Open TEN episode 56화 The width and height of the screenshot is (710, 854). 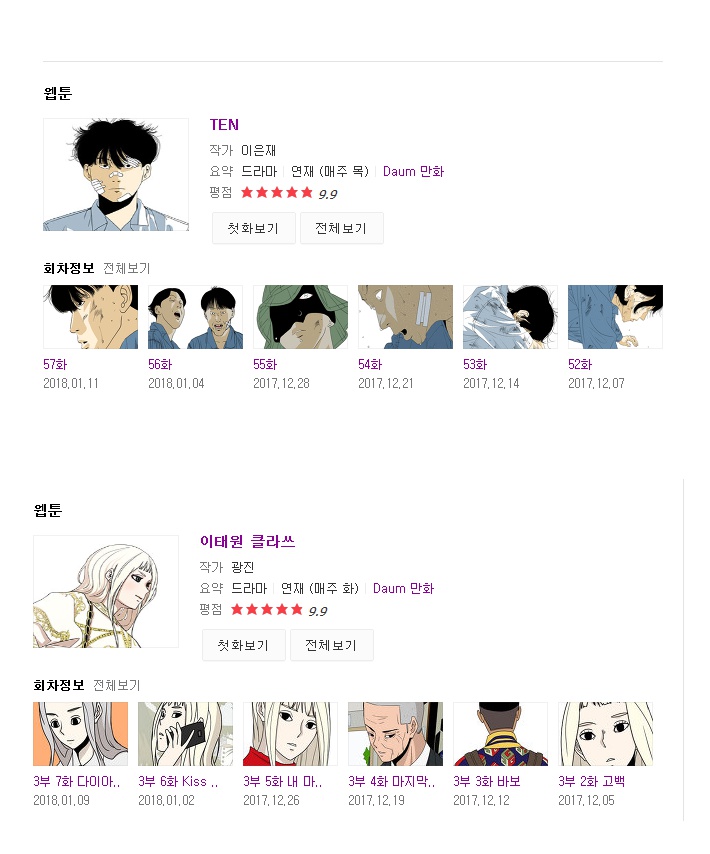click(x=195, y=317)
